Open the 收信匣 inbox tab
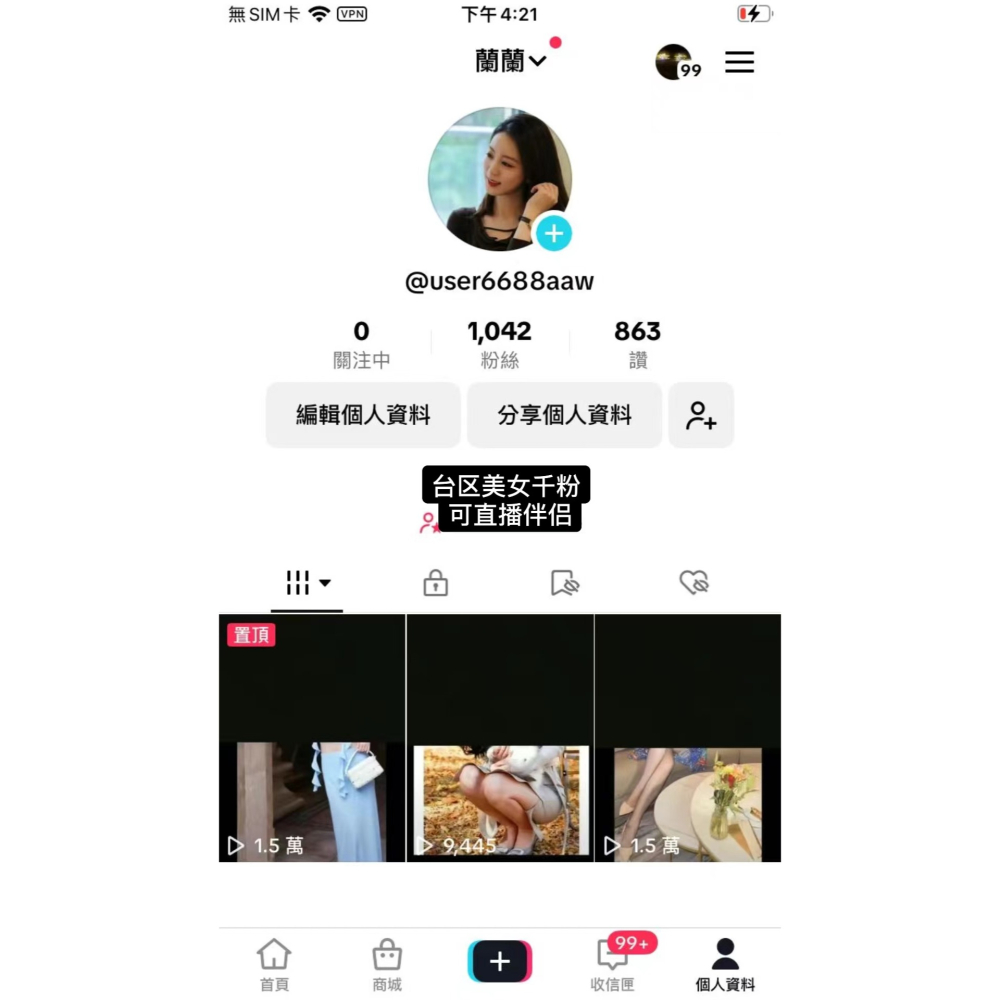Screen dimensions: 1000x1000 (x=613, y=965)
